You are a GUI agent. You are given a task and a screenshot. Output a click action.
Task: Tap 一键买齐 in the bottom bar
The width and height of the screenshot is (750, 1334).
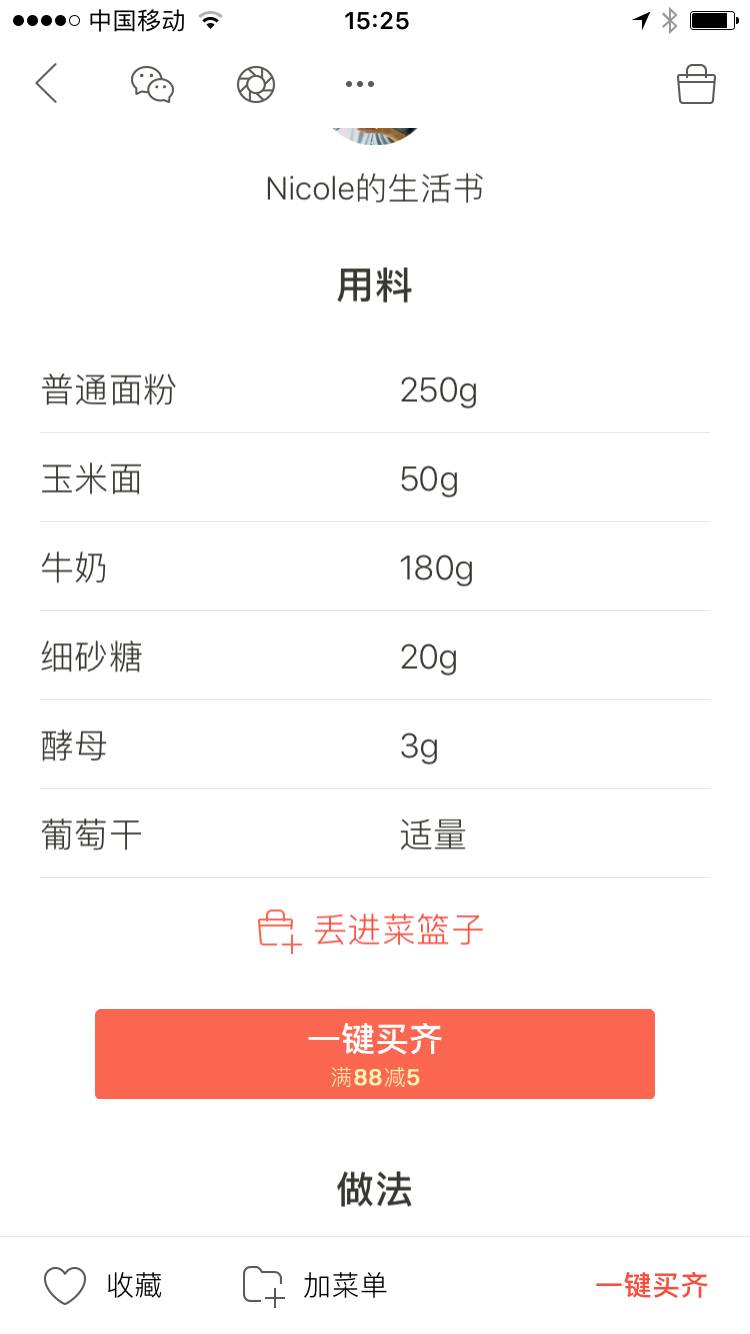[651, 1285]
